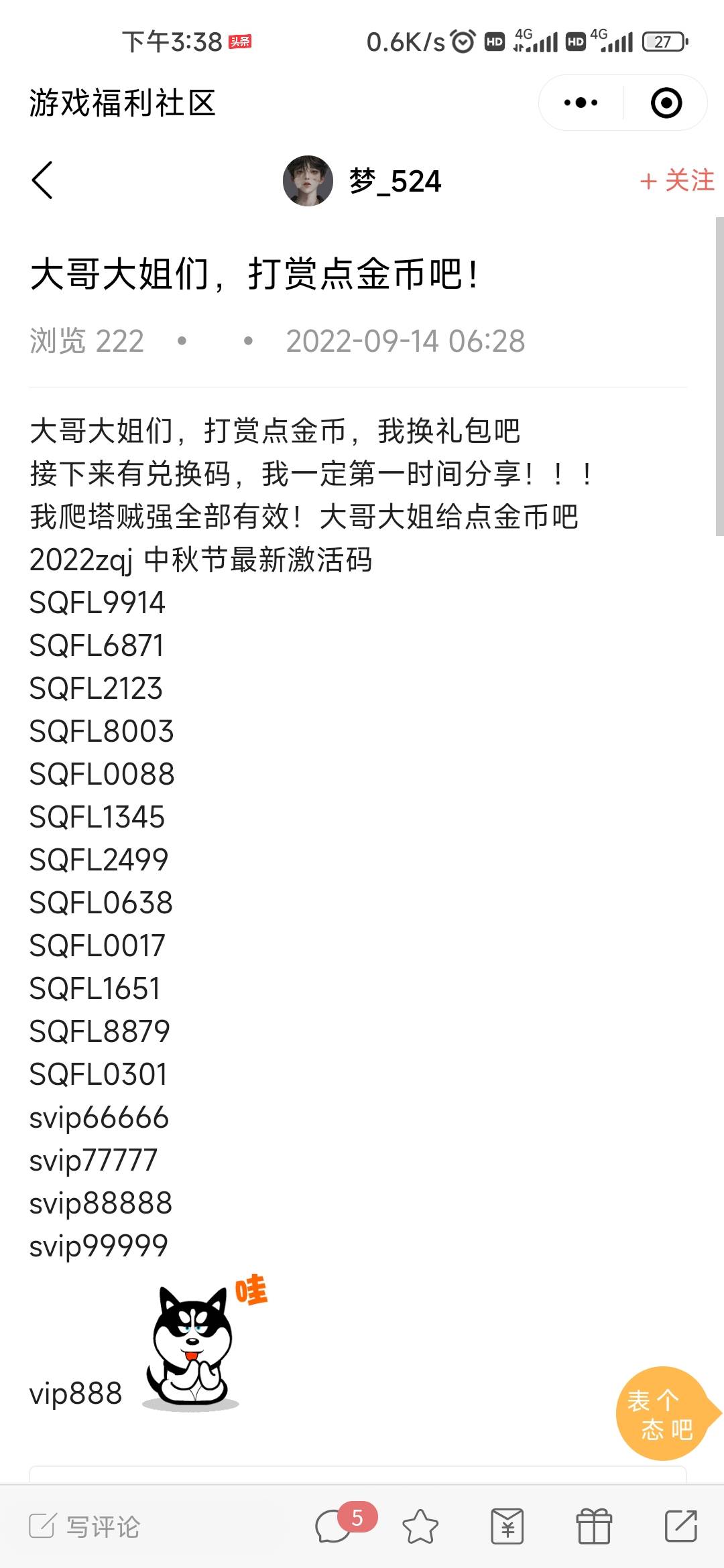Follow 梦_524 with the + 关注 button
This screenshot has width=724, height=1568.
[x=676, y=181]
